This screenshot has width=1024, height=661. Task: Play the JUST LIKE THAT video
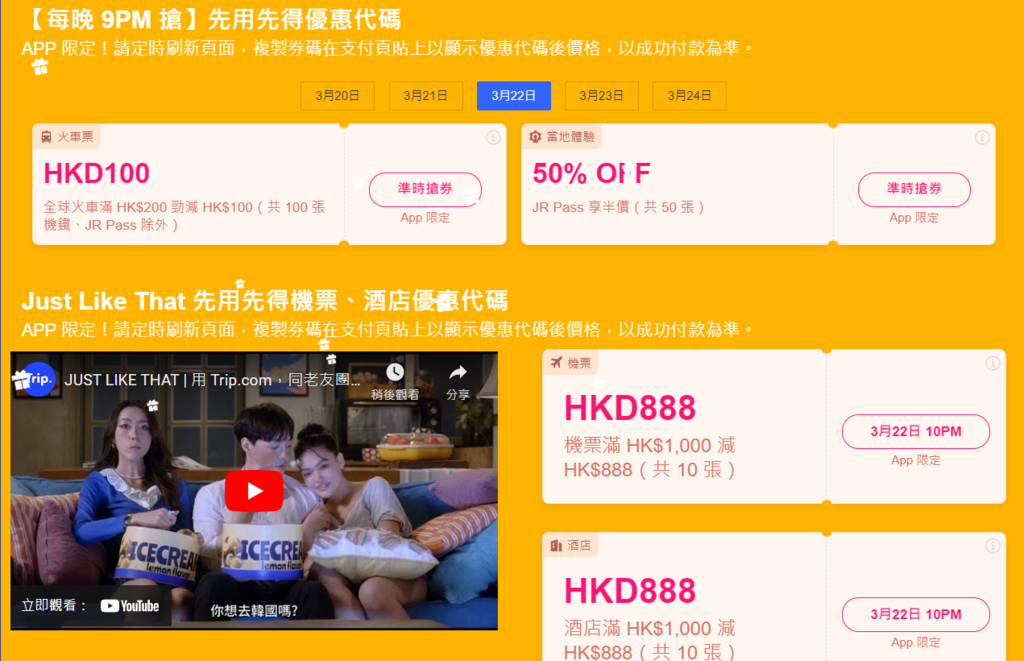pyautogui.click(x=254, y=491)
